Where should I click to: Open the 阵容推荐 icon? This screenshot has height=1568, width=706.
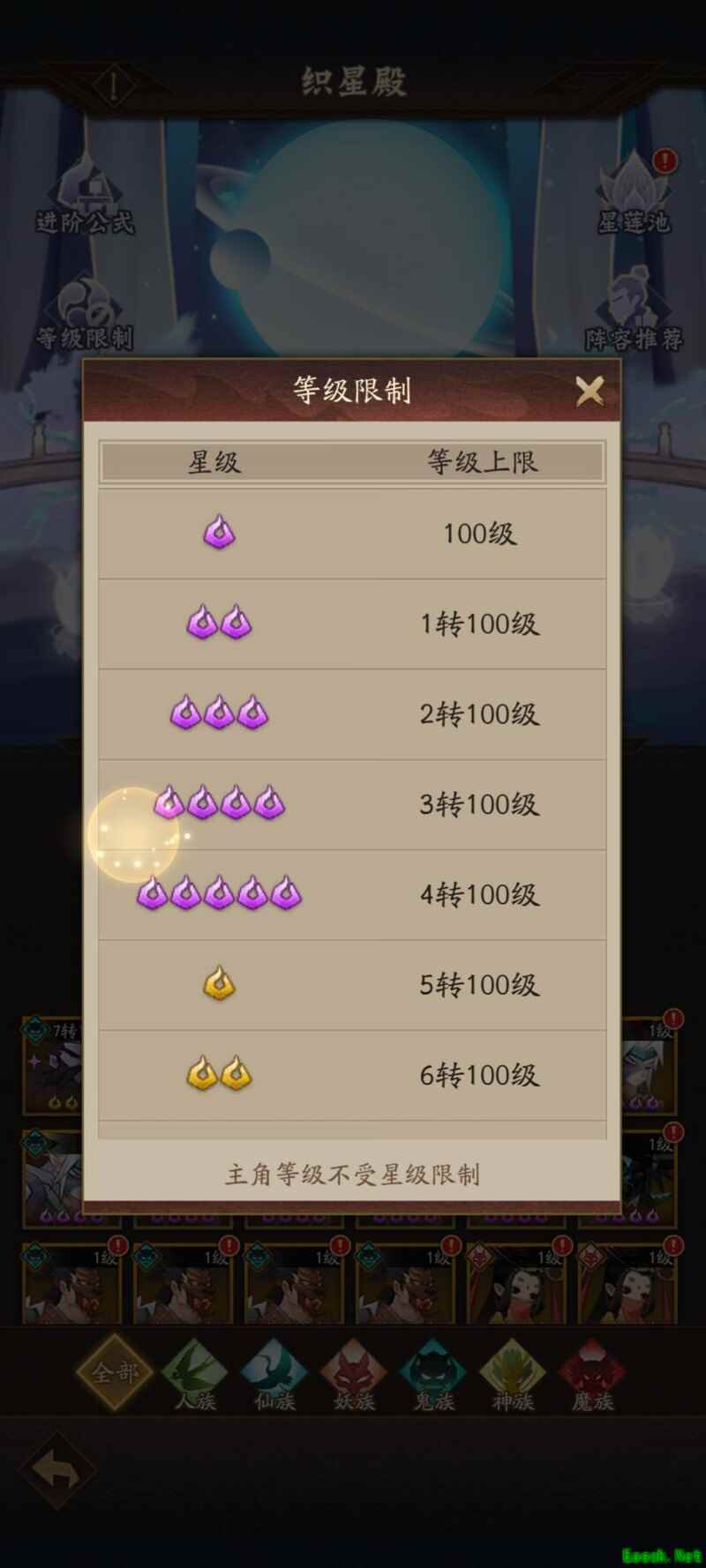click(x=634, y=313)
